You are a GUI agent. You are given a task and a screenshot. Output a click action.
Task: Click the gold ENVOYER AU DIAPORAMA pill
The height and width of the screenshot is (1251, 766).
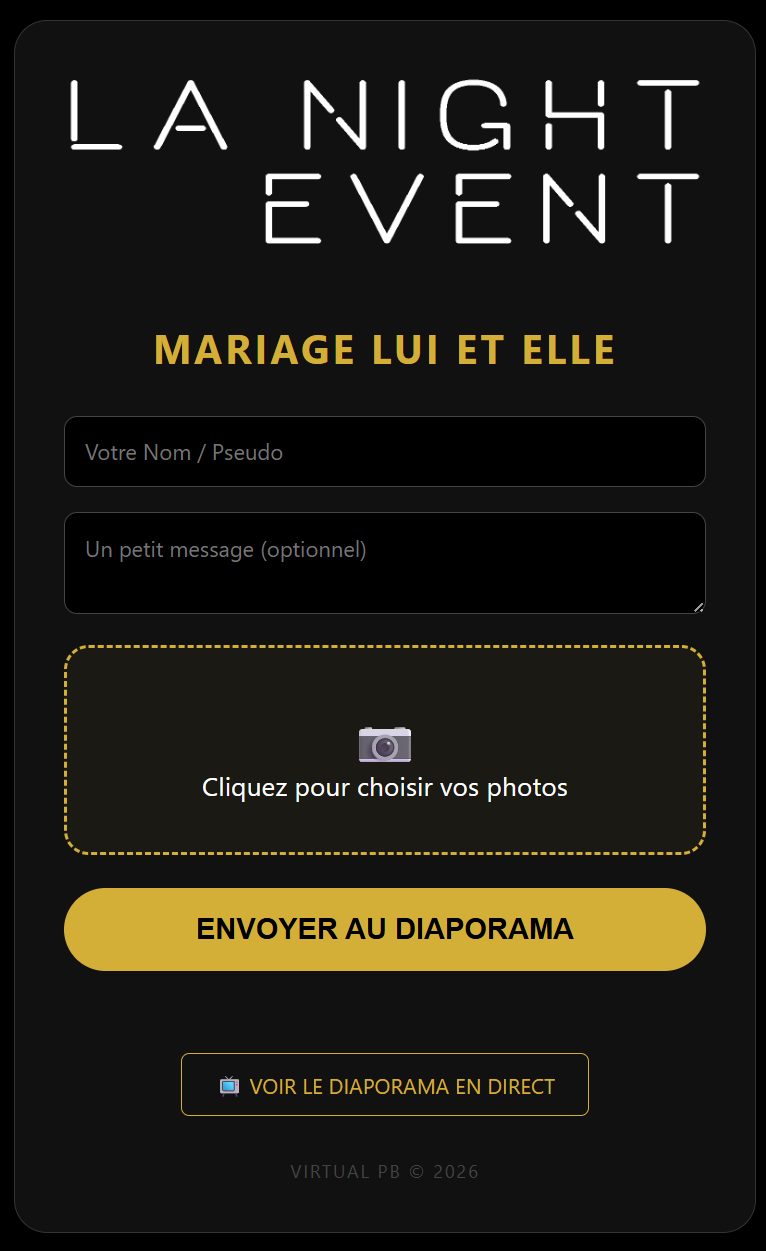(384, 929)
